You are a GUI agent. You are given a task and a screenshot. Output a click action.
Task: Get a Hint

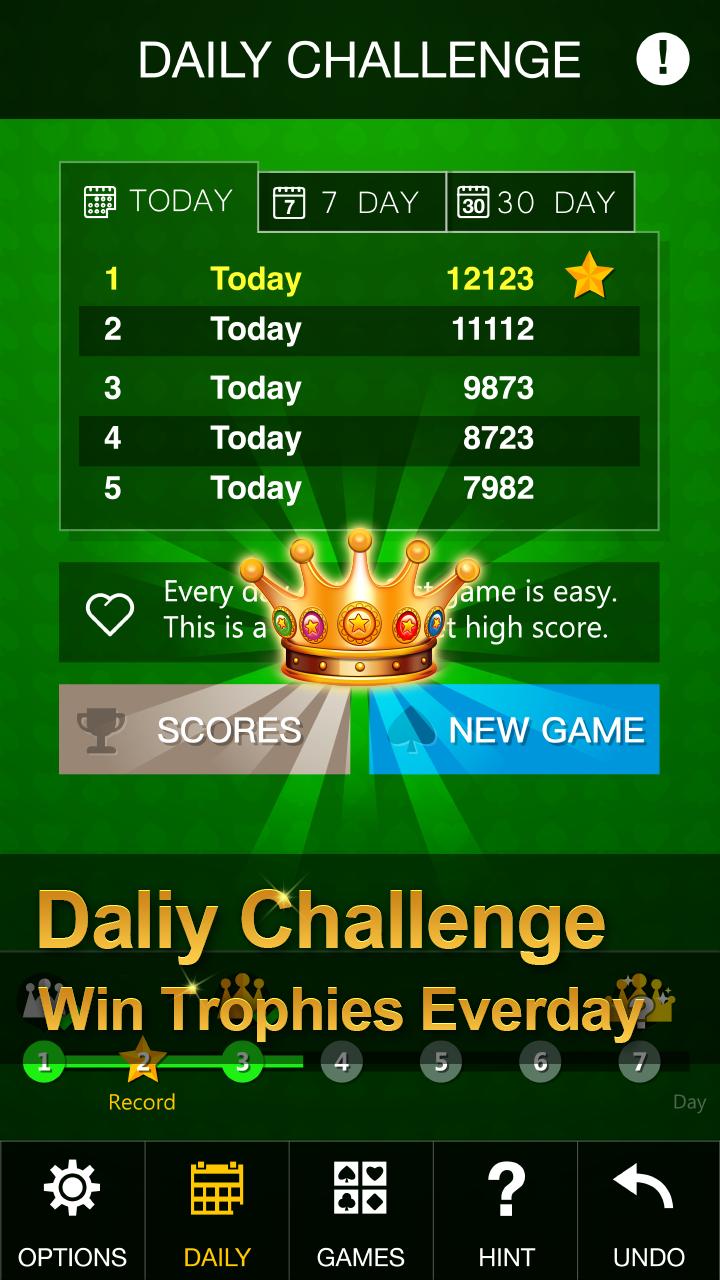(505, 1212)
